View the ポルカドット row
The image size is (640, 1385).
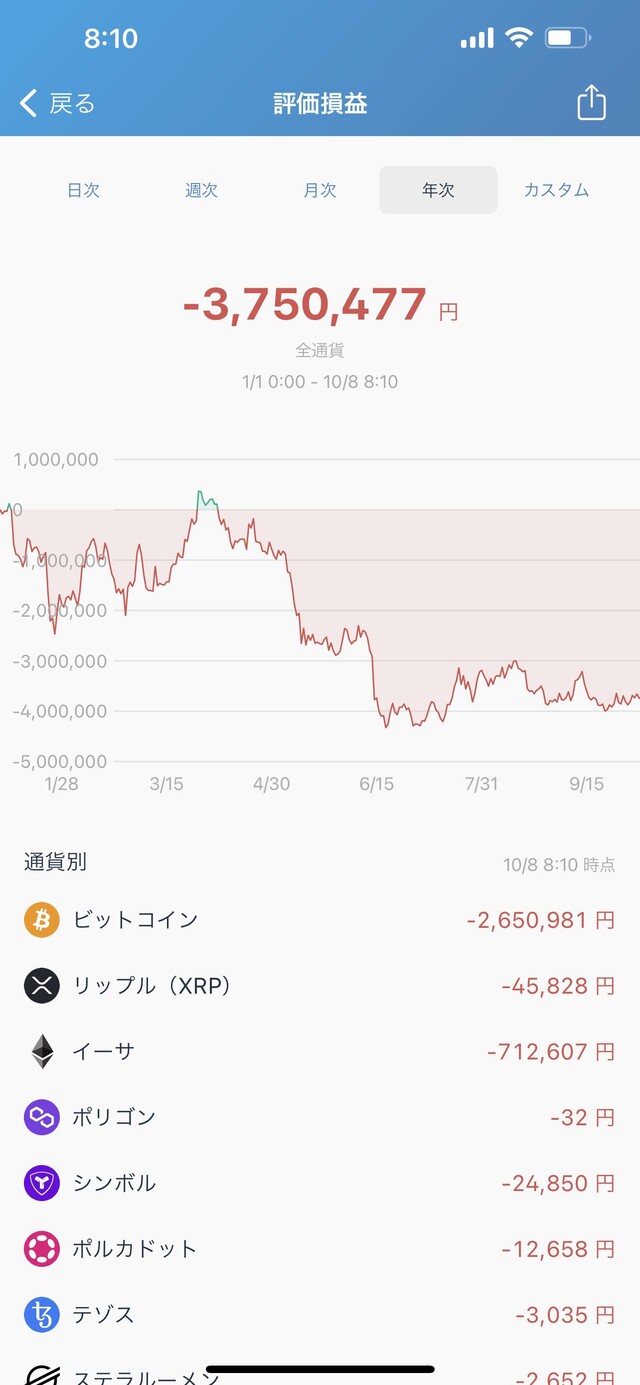(320, 1249)
